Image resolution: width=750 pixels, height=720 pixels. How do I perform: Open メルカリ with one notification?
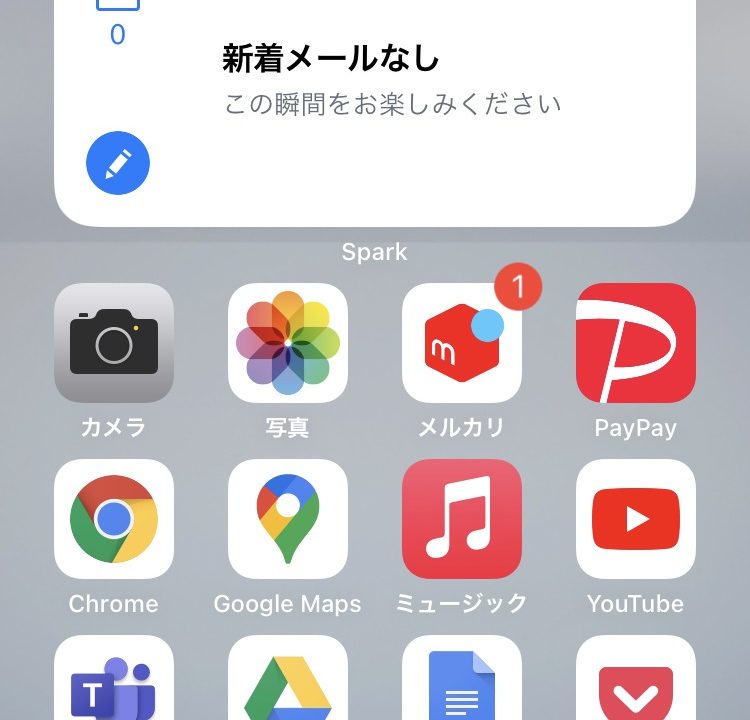(461, 343)
